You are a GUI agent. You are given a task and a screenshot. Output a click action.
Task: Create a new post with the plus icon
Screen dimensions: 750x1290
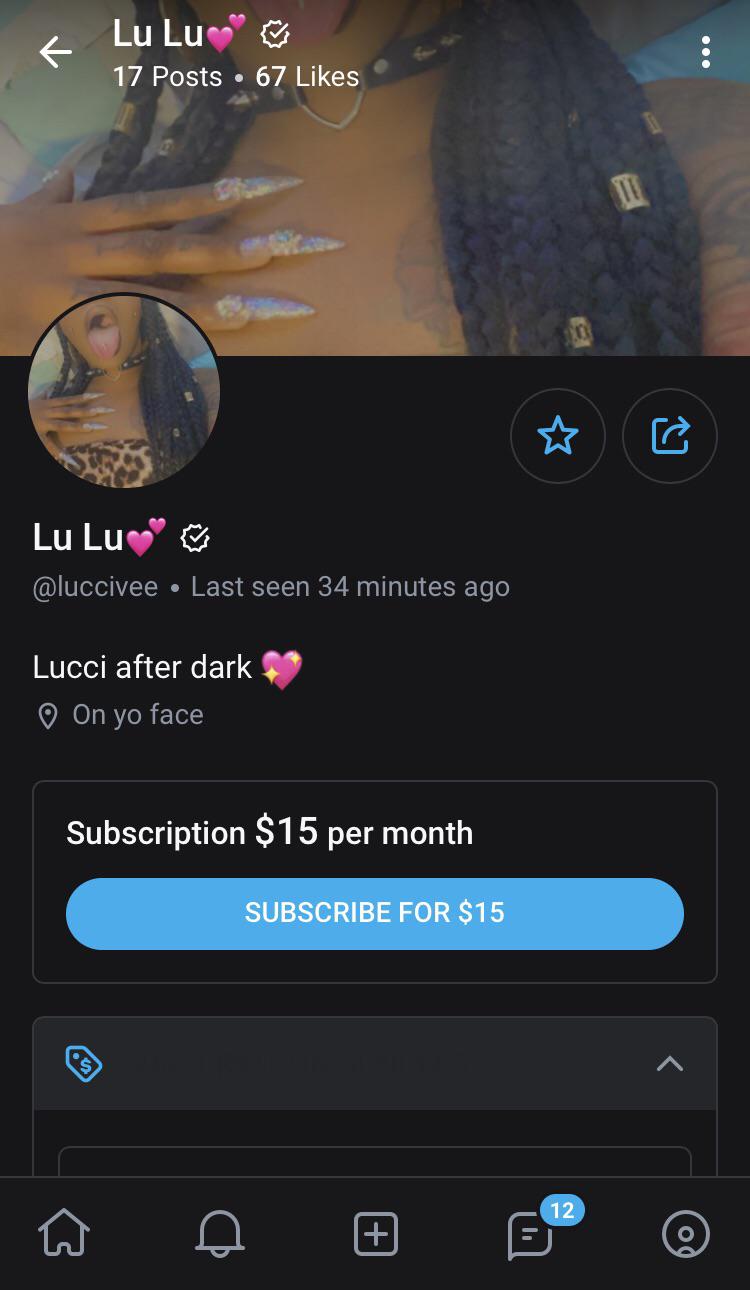(x=375, y=1234)
